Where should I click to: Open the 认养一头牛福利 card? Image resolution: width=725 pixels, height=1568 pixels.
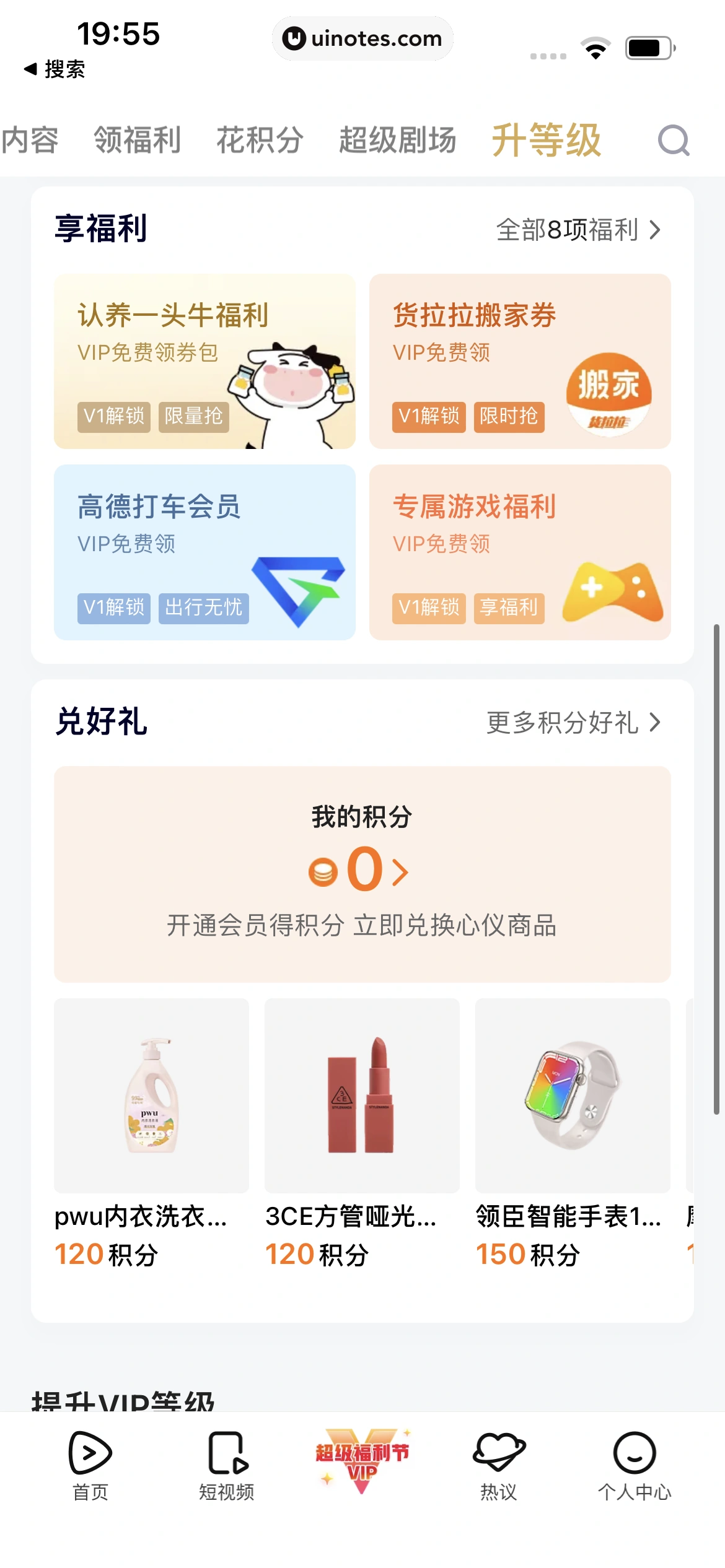(x=204, y=361)
